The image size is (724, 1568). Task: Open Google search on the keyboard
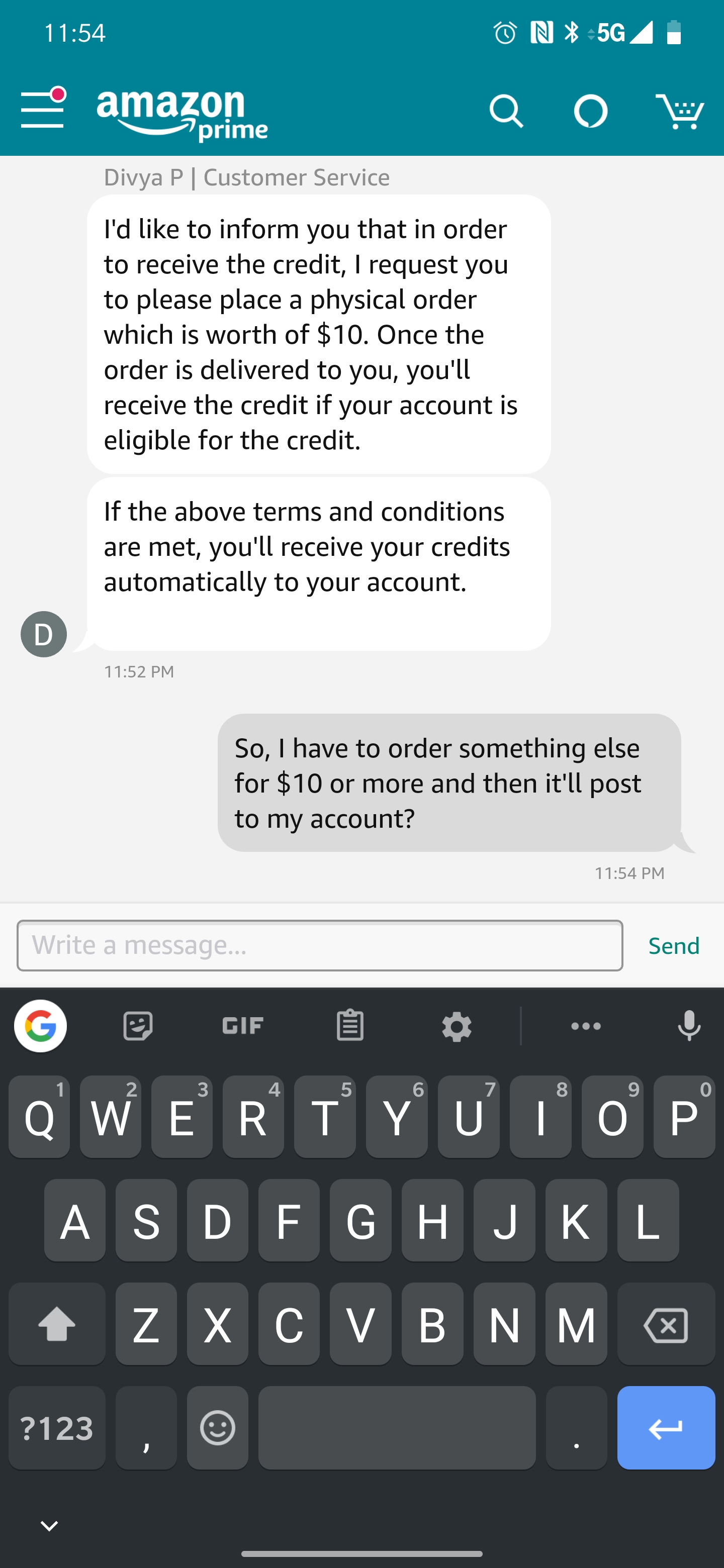[x=41, y=1026]
